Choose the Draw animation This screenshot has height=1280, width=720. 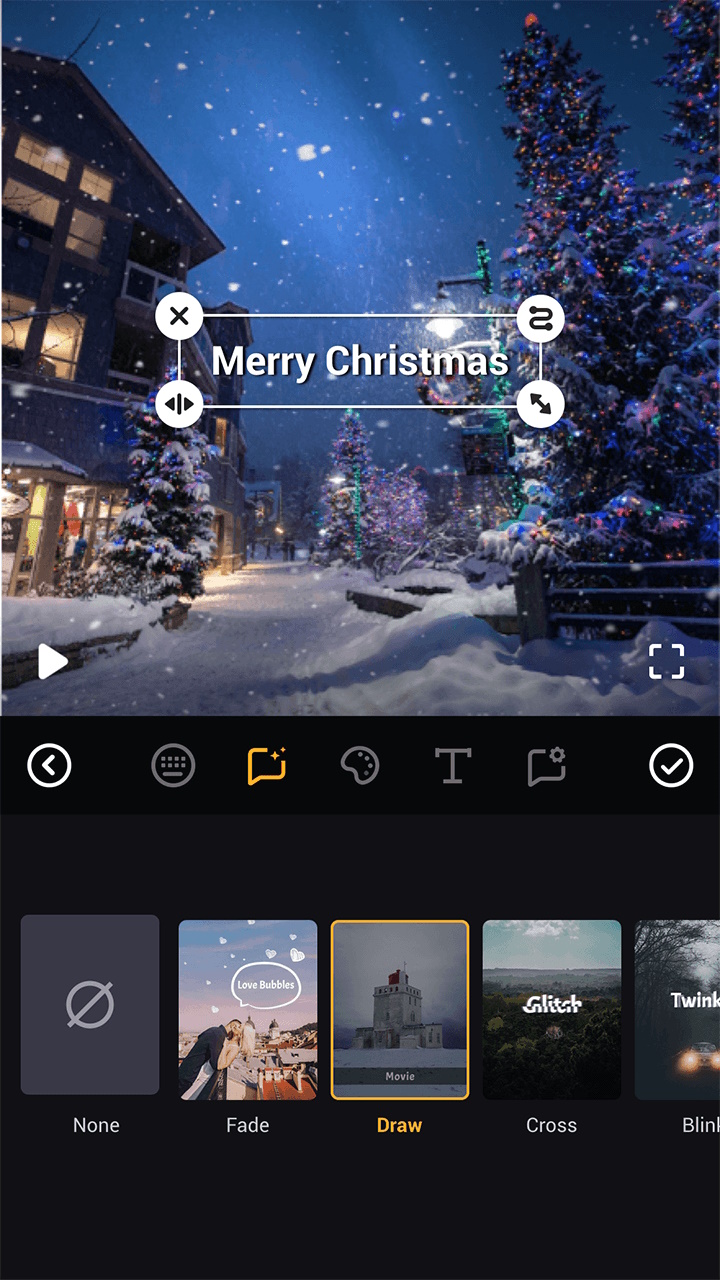[x=400, y=1010]
